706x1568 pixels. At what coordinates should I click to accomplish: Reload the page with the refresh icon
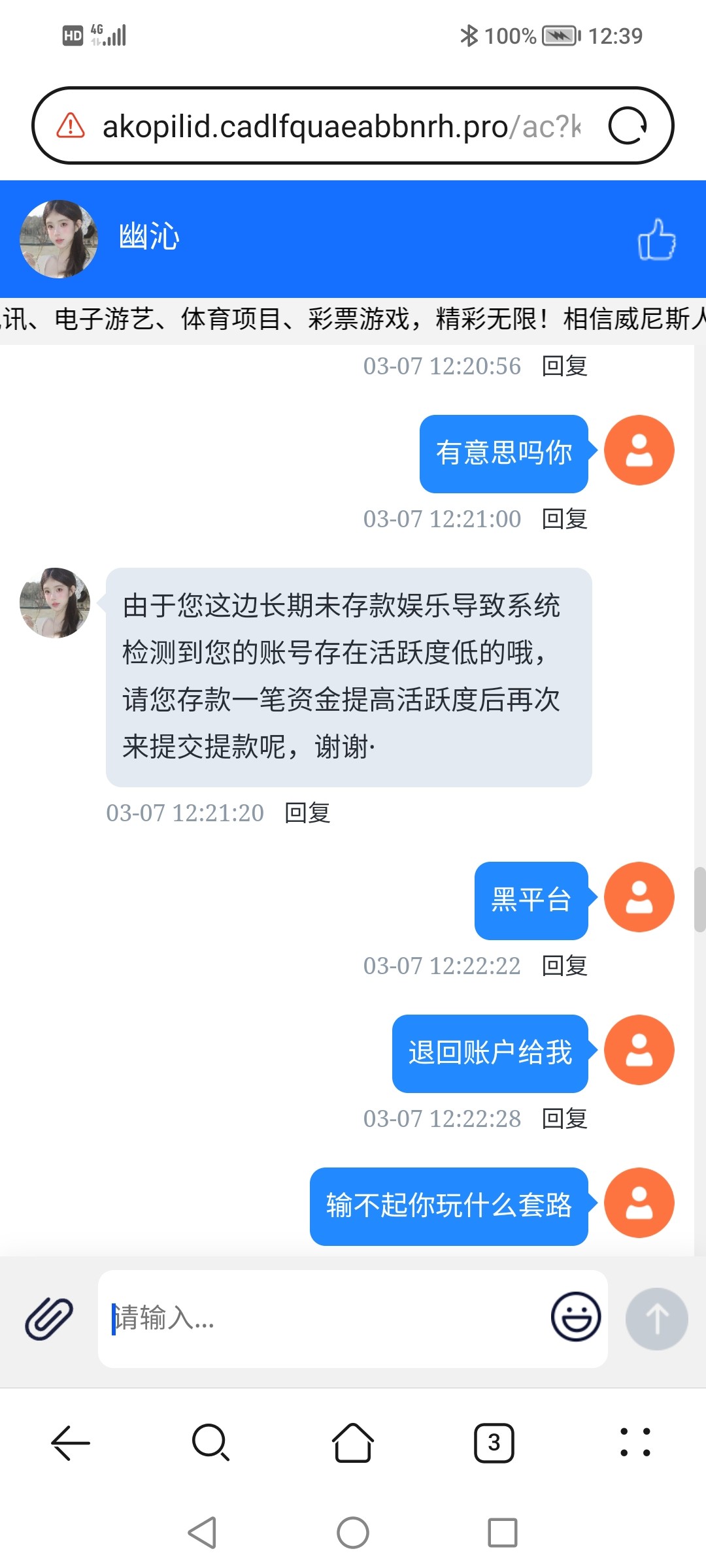coord(629,125)
